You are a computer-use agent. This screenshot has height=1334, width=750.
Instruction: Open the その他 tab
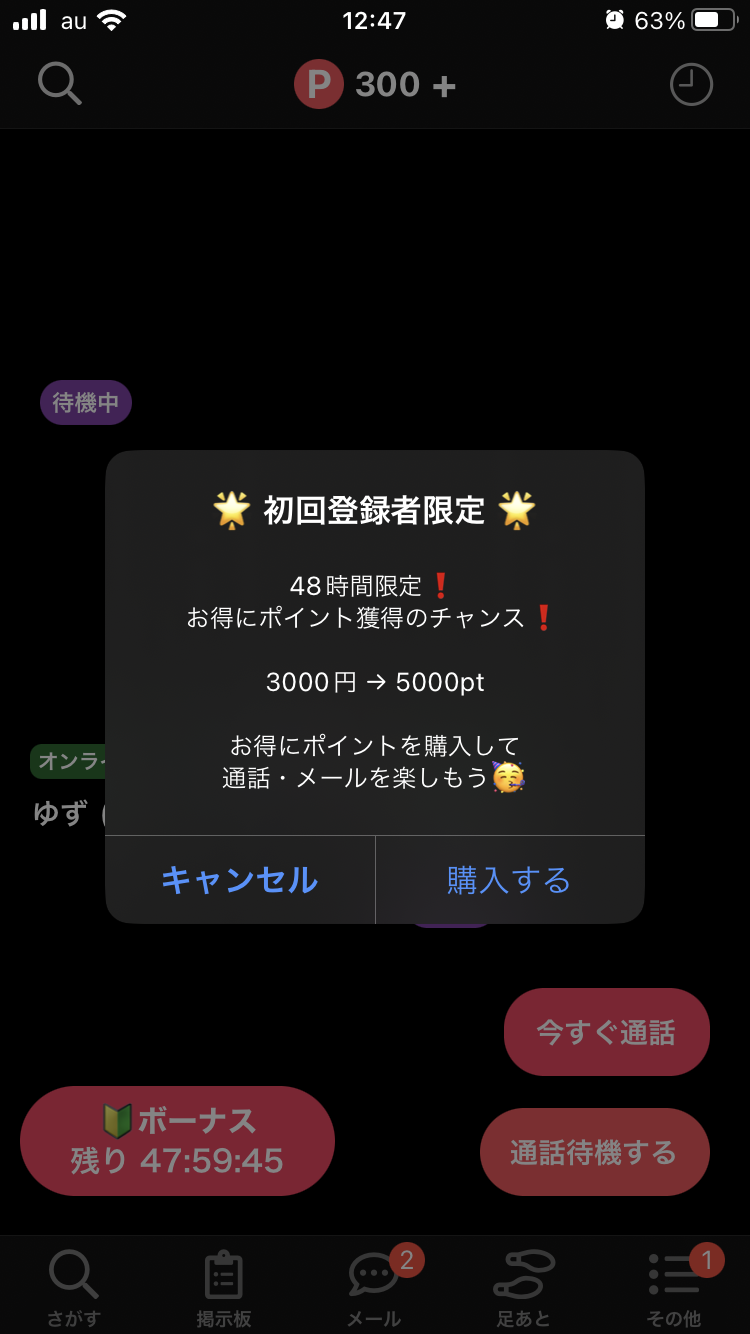675,1288
